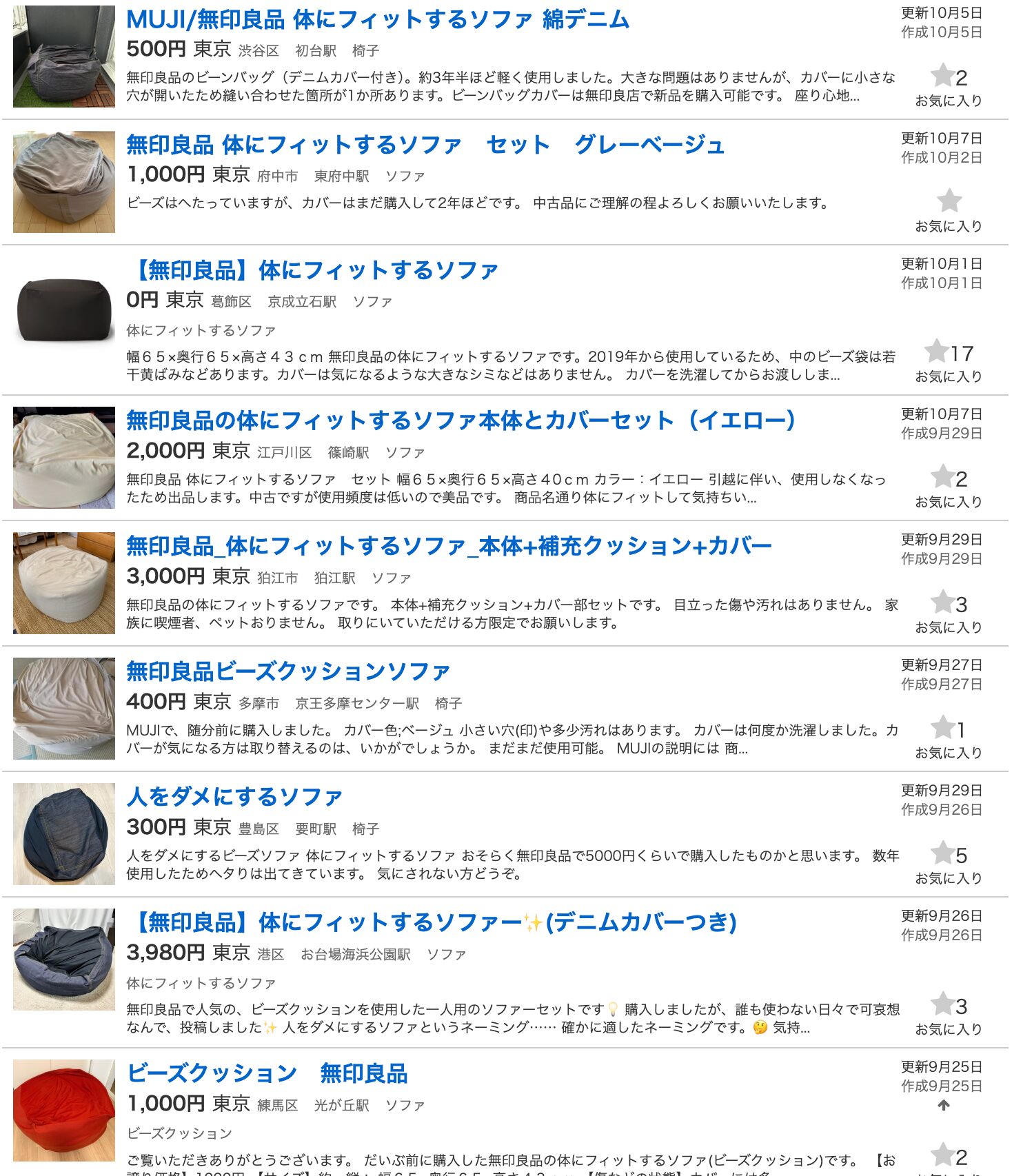Open the グレーベージュ sofa set listing
The height and width of the screenshot is (1176, 1012).
[x=425, y=145]
